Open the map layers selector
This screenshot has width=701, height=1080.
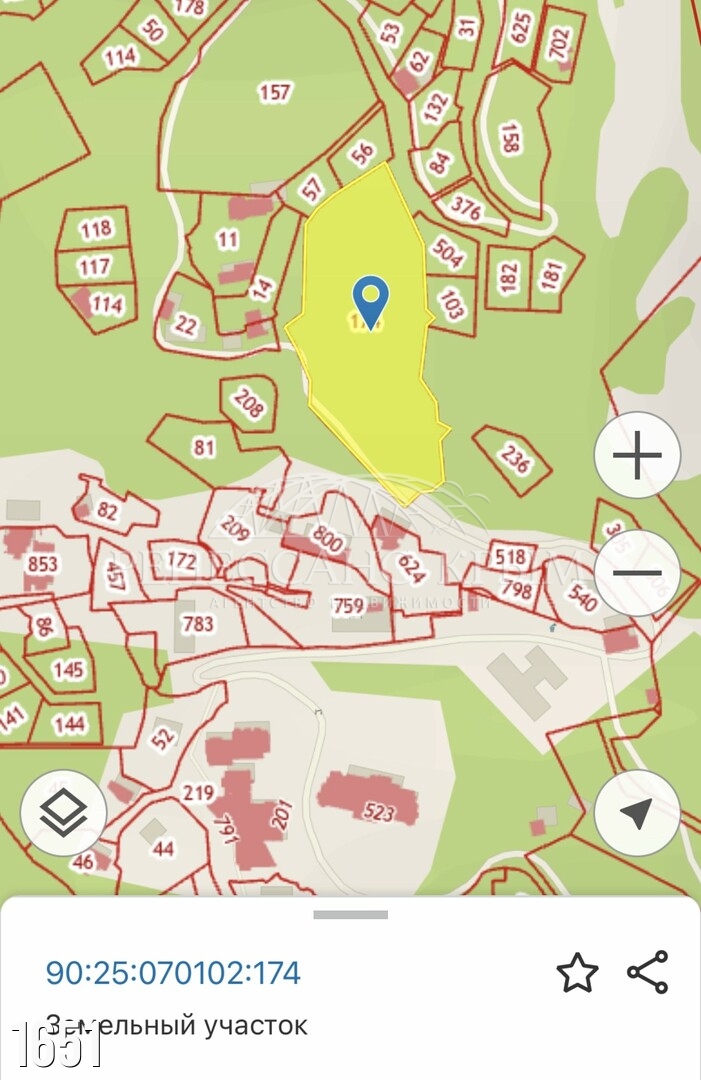64,813
